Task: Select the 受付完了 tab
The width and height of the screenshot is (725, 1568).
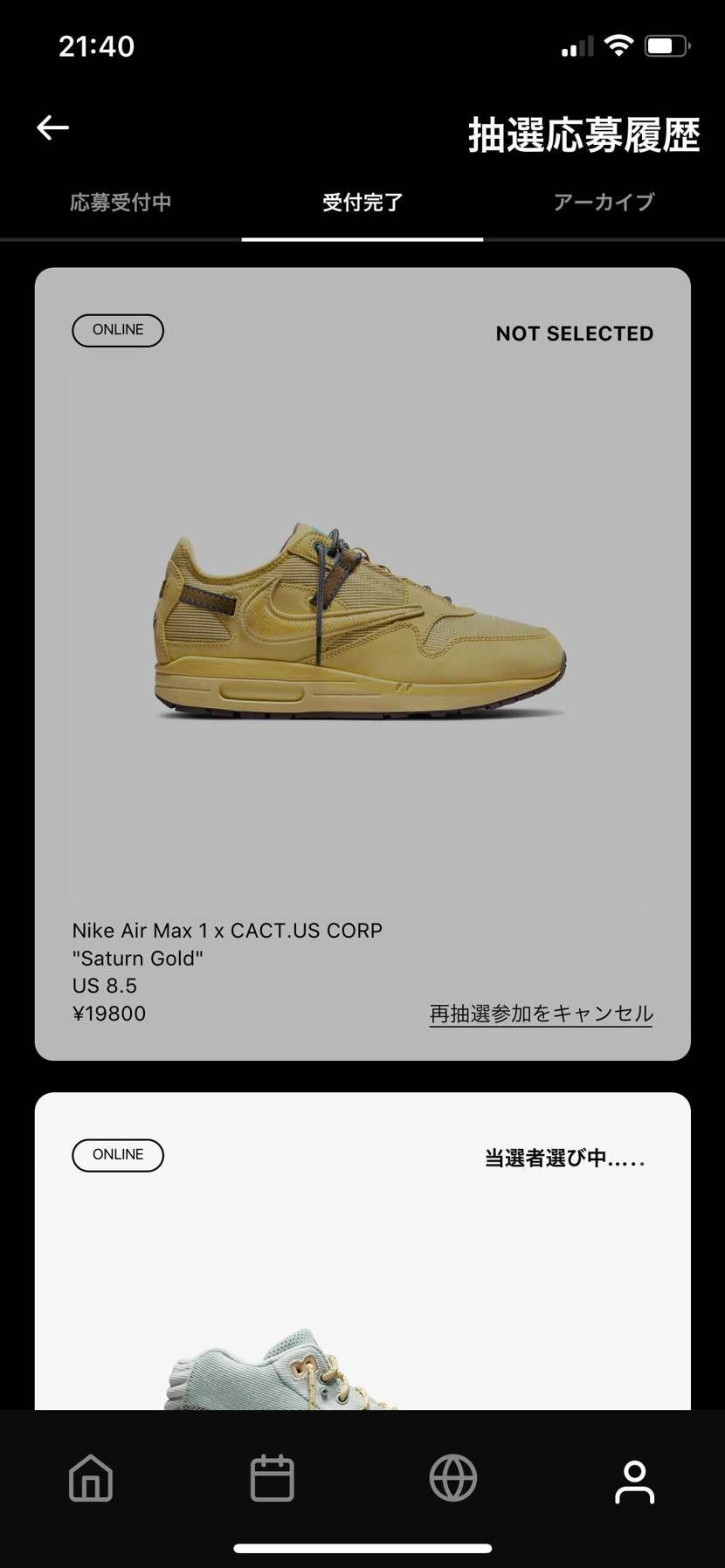Action: point(362,203)
